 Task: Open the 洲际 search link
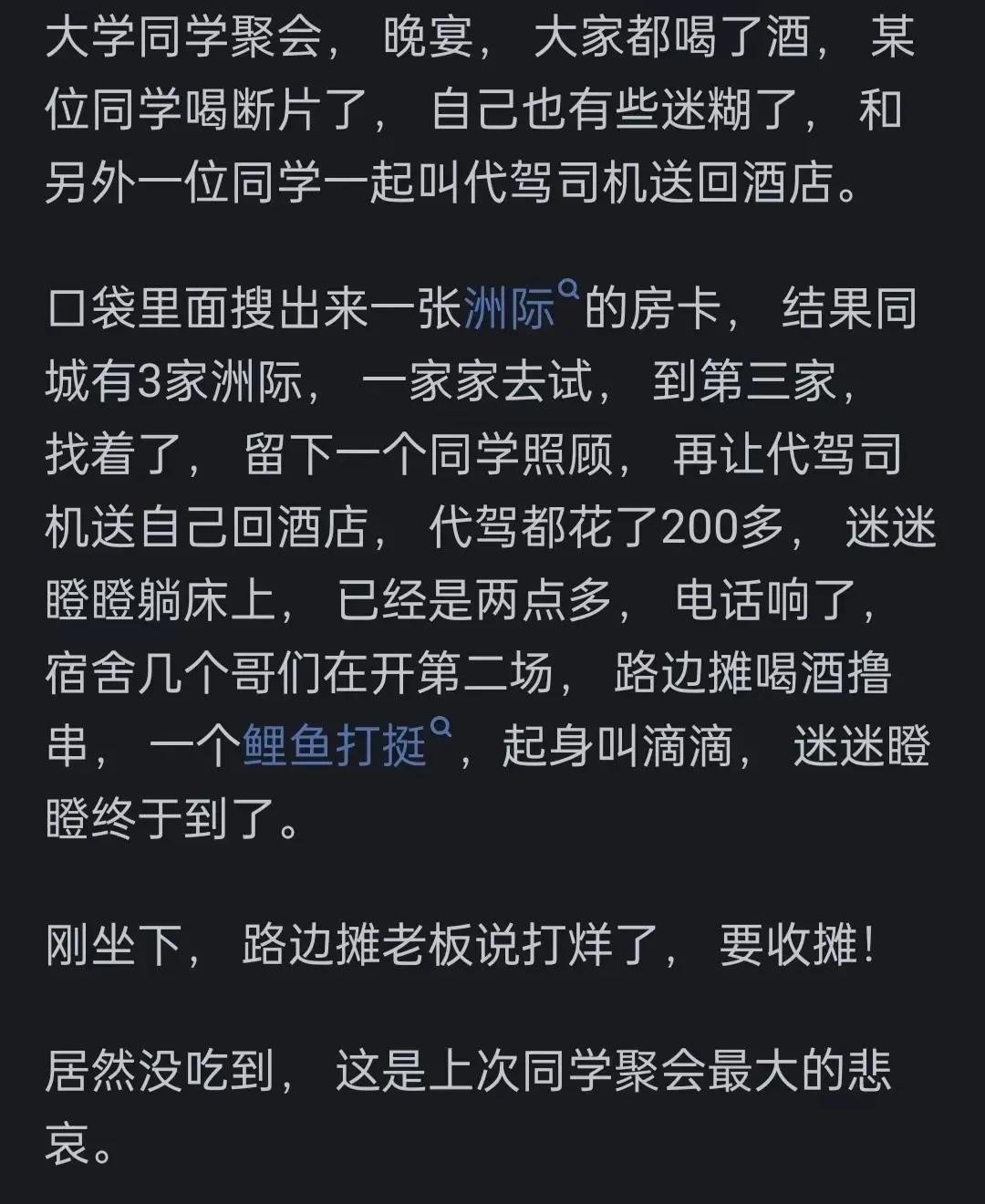[x=513, y=310]
